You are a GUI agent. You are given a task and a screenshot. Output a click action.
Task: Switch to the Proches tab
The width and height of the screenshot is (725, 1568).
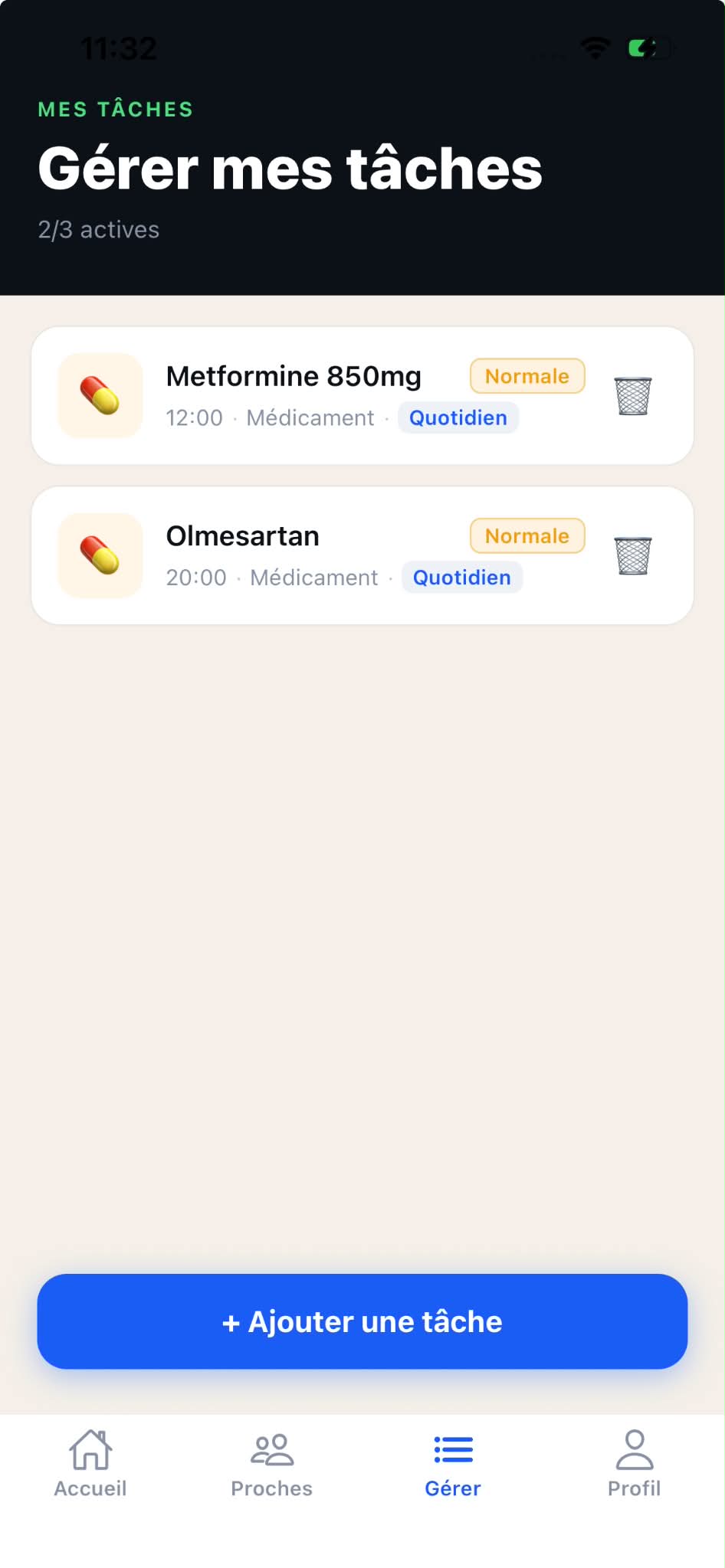[x=272, y=1464]
